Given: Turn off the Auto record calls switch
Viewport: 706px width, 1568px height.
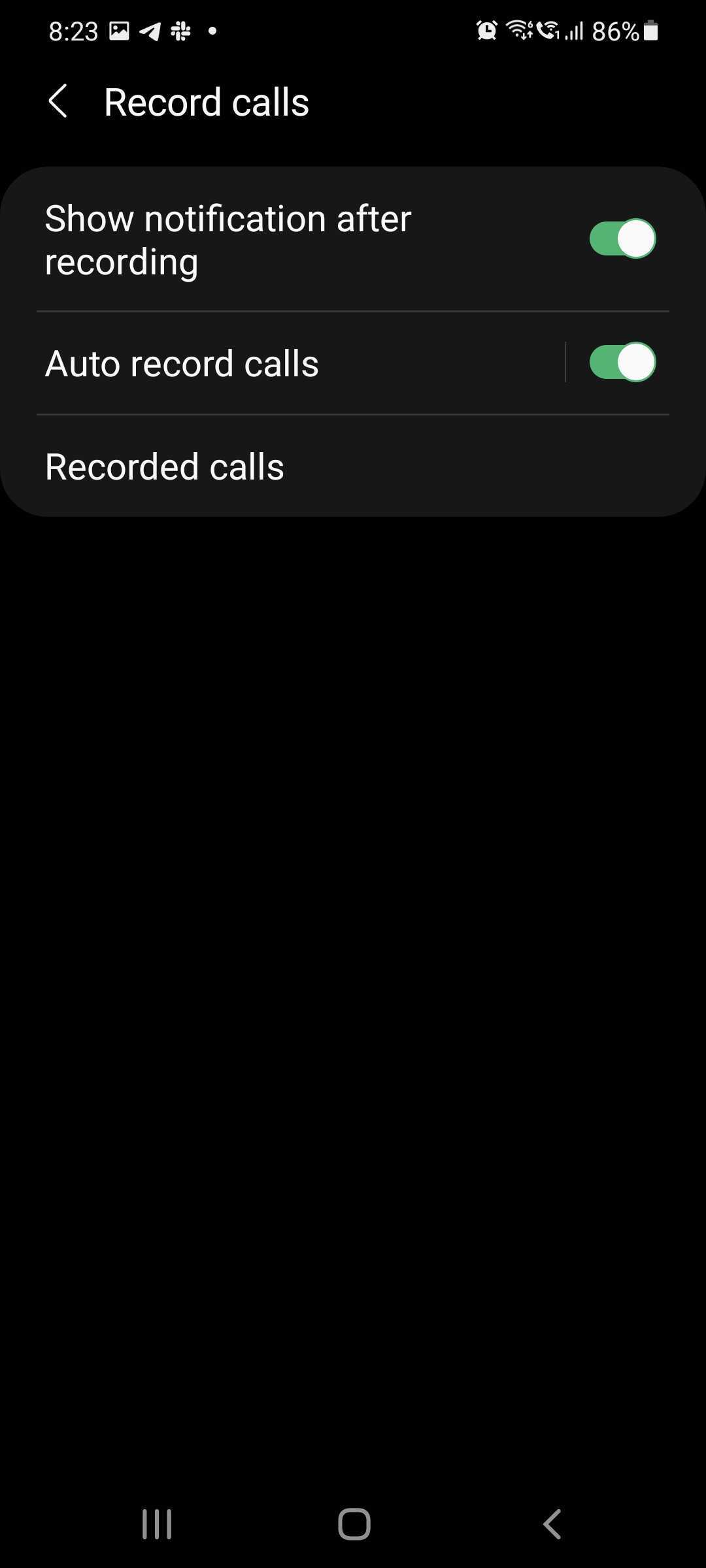Looking at the screenshot, I should pyautogui.click(x=622, y=362).
